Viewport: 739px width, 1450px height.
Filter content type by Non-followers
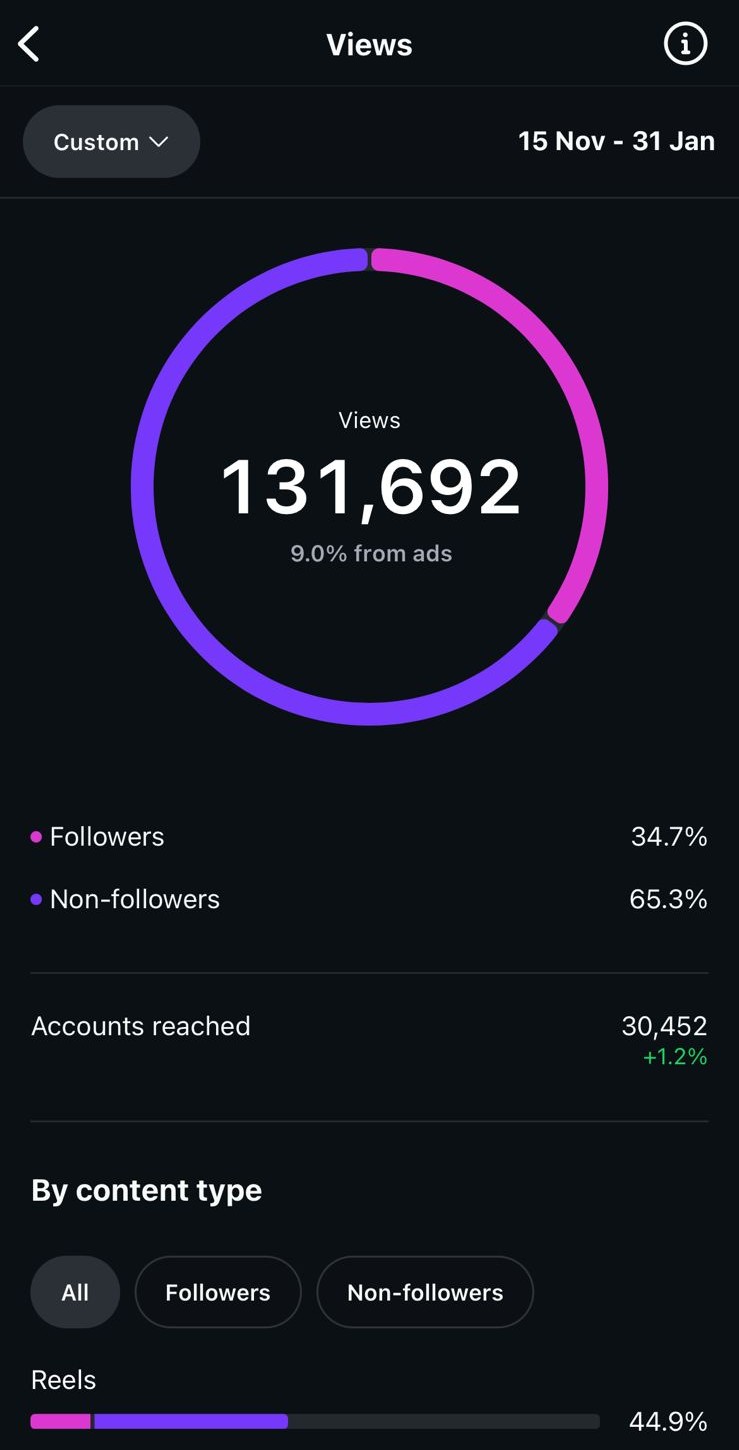pos(425,1292)
